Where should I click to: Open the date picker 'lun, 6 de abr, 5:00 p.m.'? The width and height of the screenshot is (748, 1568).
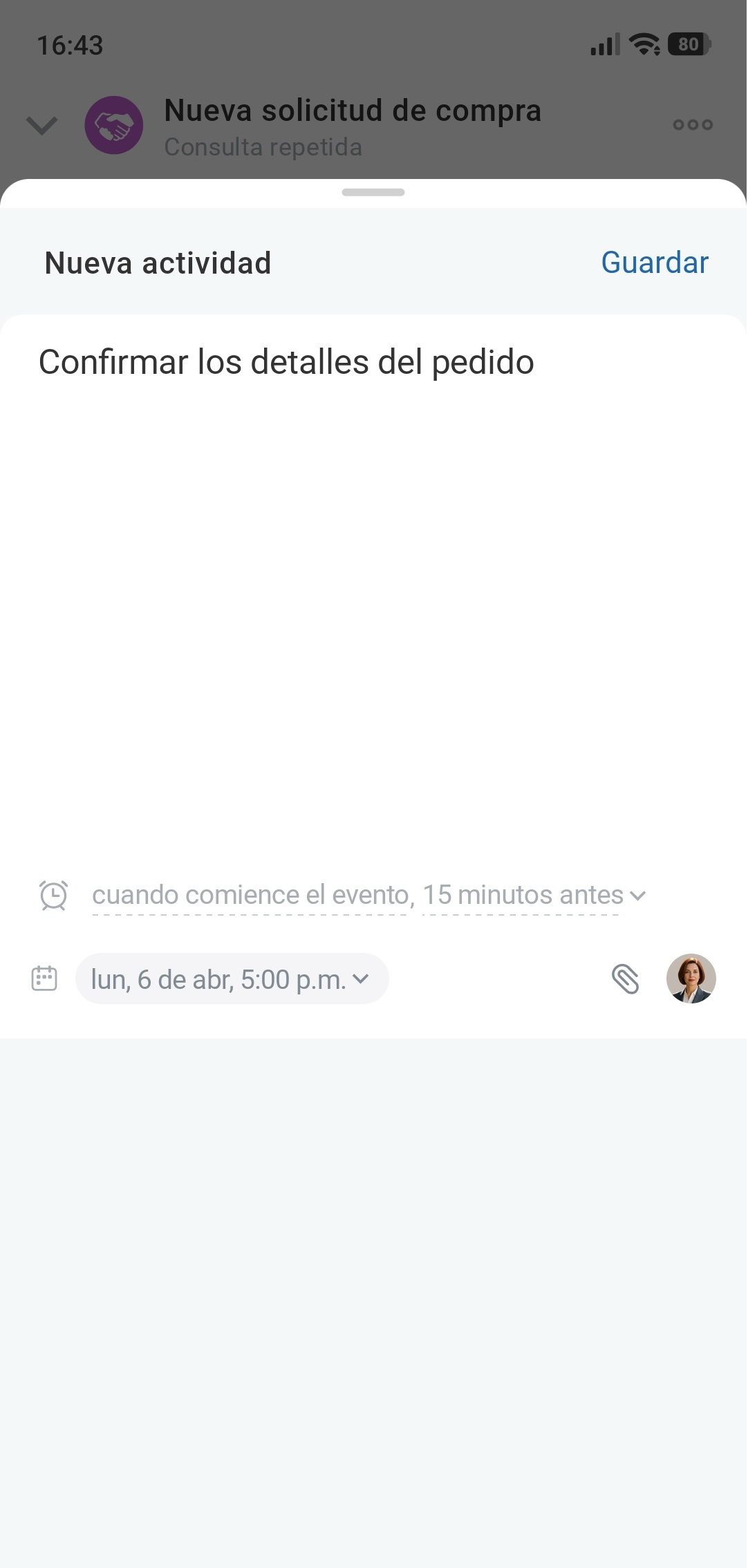pos(232,979)
